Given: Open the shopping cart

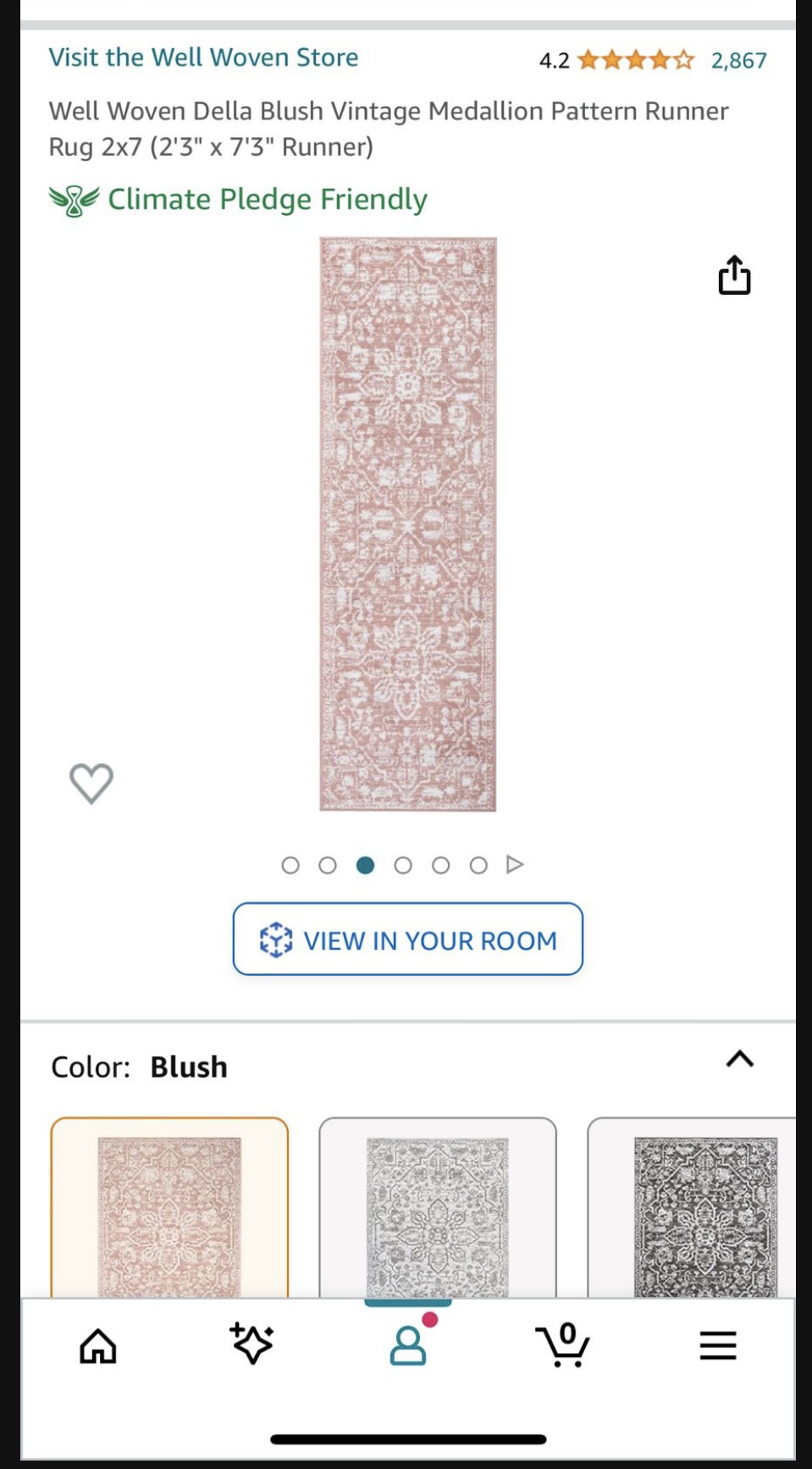Looking at the screenshot, I should 562,1344.
